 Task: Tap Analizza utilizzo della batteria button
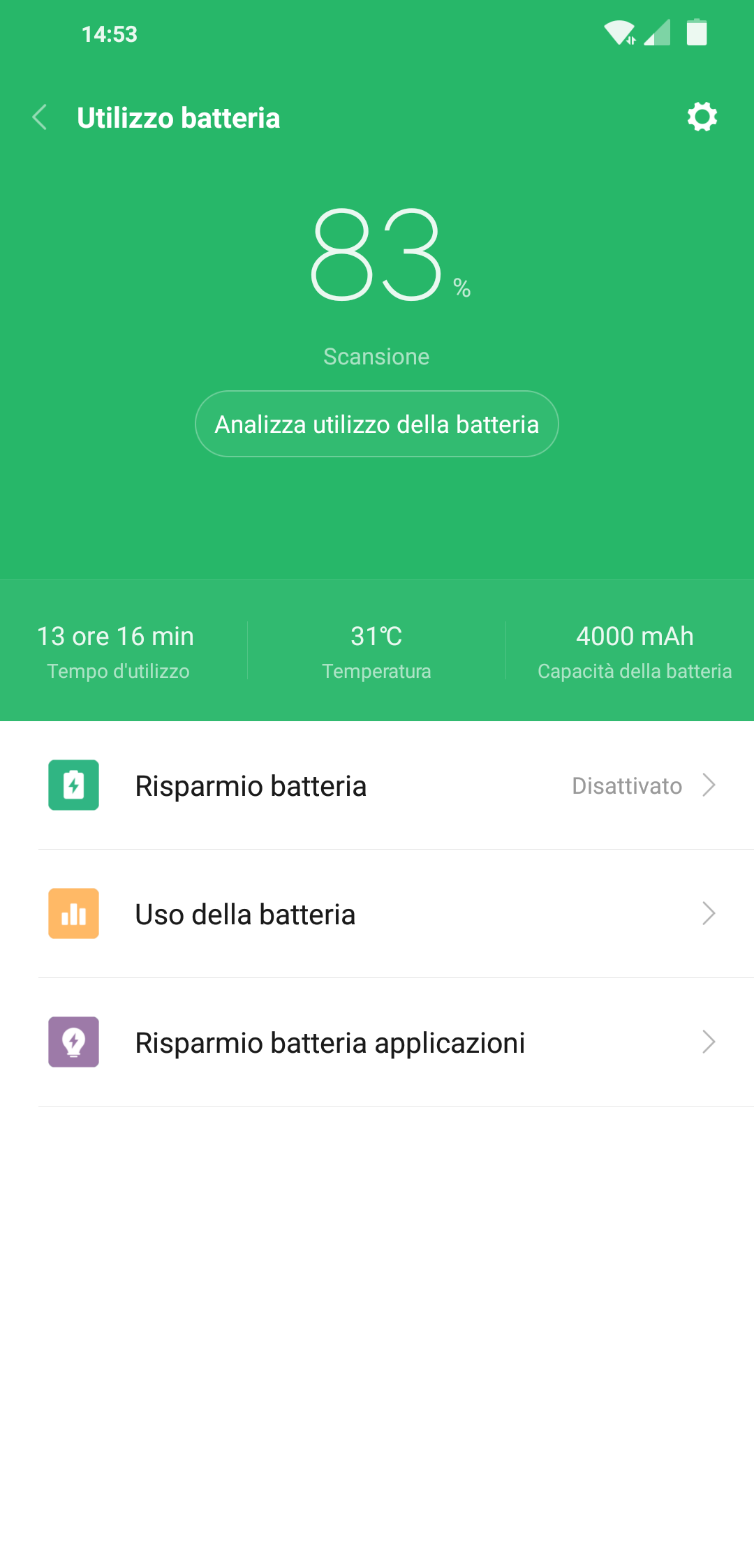(x=377, y=424)
